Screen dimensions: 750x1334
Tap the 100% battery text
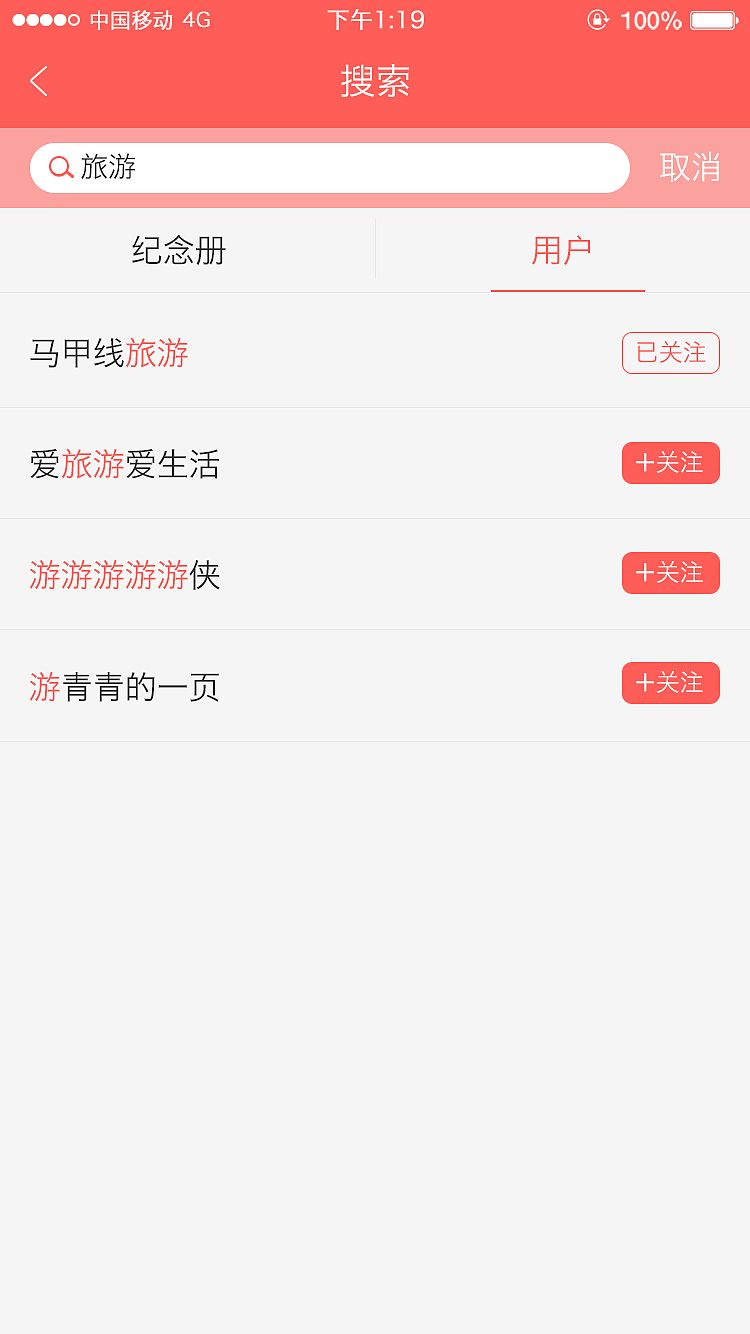(x=651, y=20)
